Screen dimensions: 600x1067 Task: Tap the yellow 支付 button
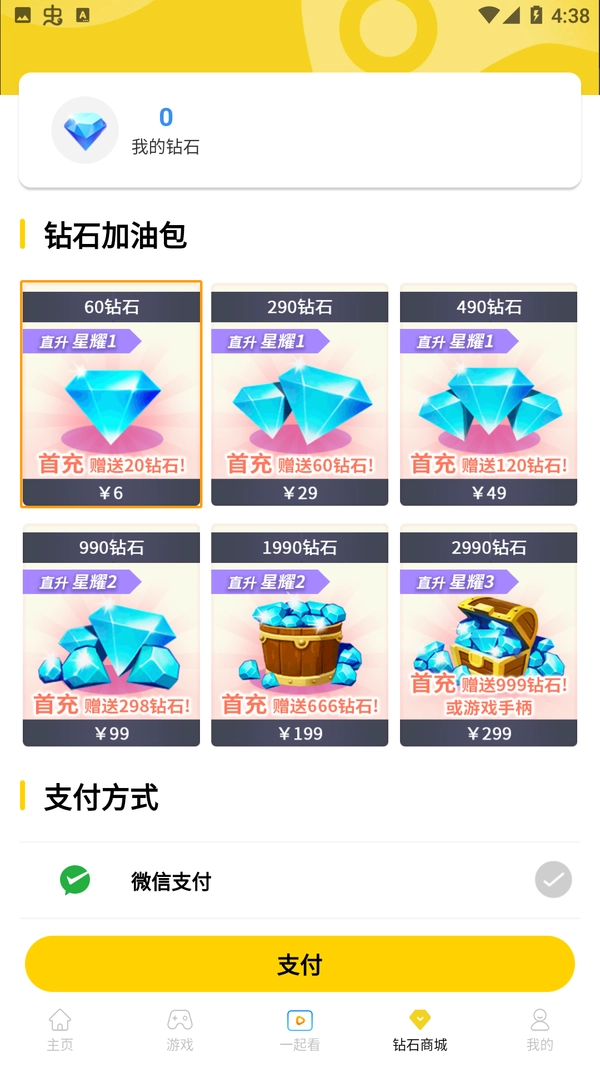[300, 964]
